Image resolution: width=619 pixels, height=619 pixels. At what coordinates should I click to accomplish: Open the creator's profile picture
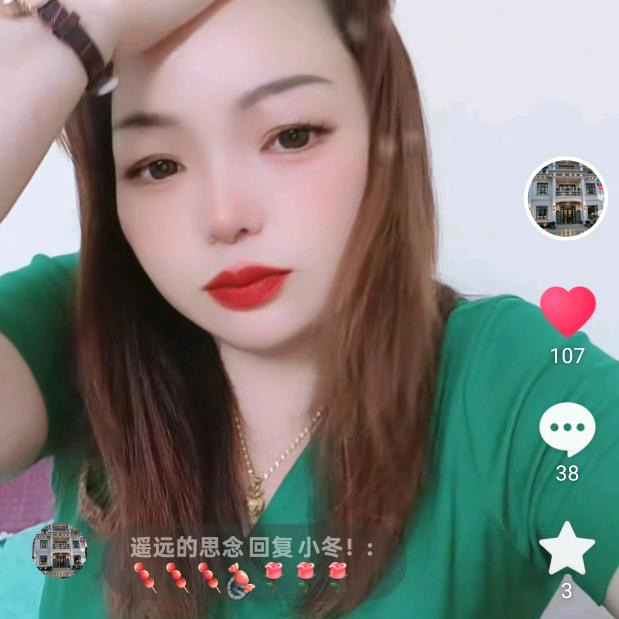click(x=567, y=198)
